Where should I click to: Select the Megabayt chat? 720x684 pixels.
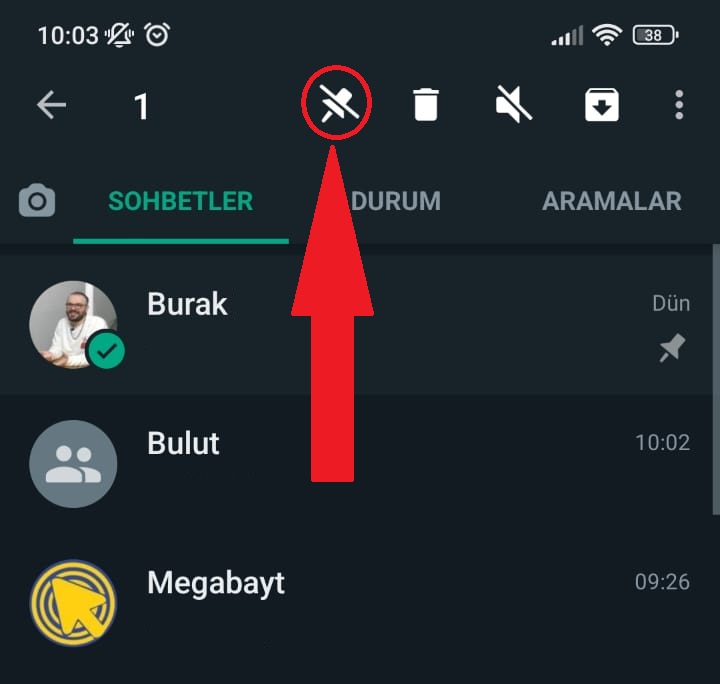400,602
